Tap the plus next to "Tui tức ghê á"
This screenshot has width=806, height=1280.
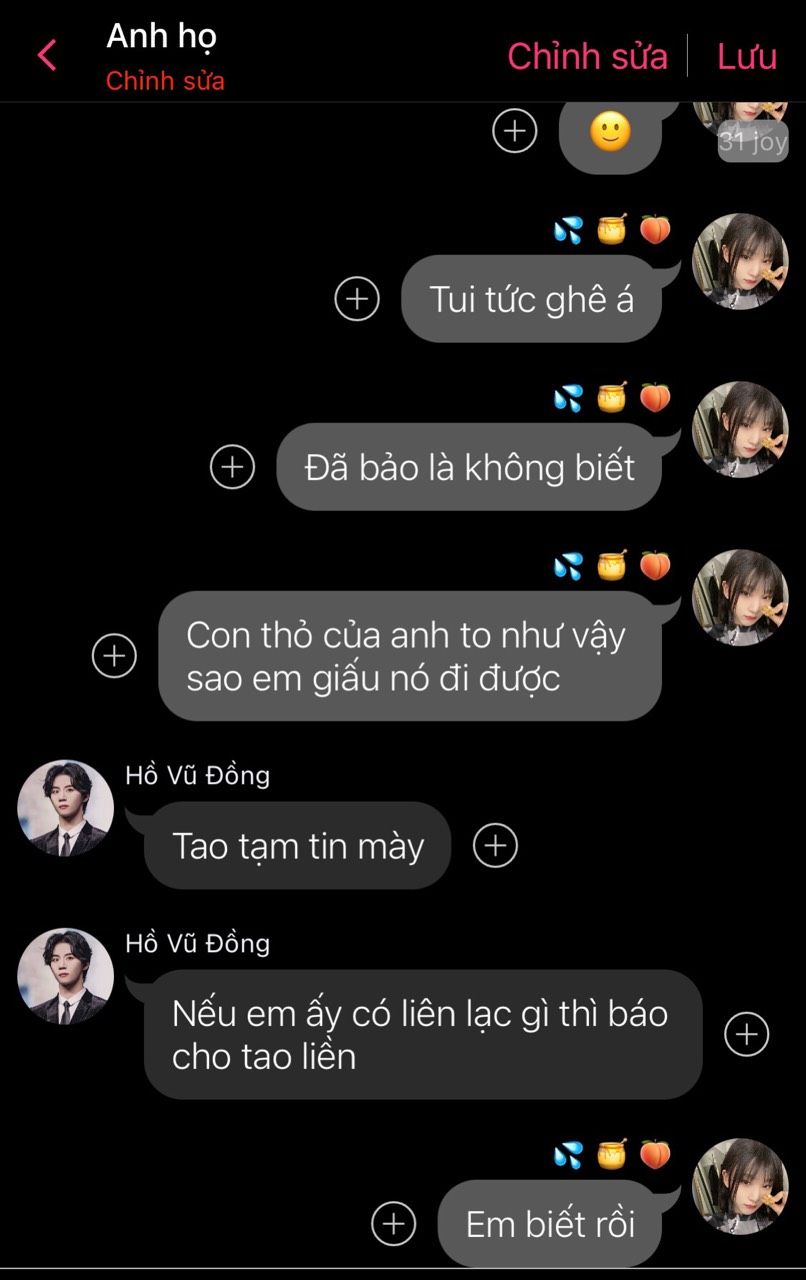[357, 299]
